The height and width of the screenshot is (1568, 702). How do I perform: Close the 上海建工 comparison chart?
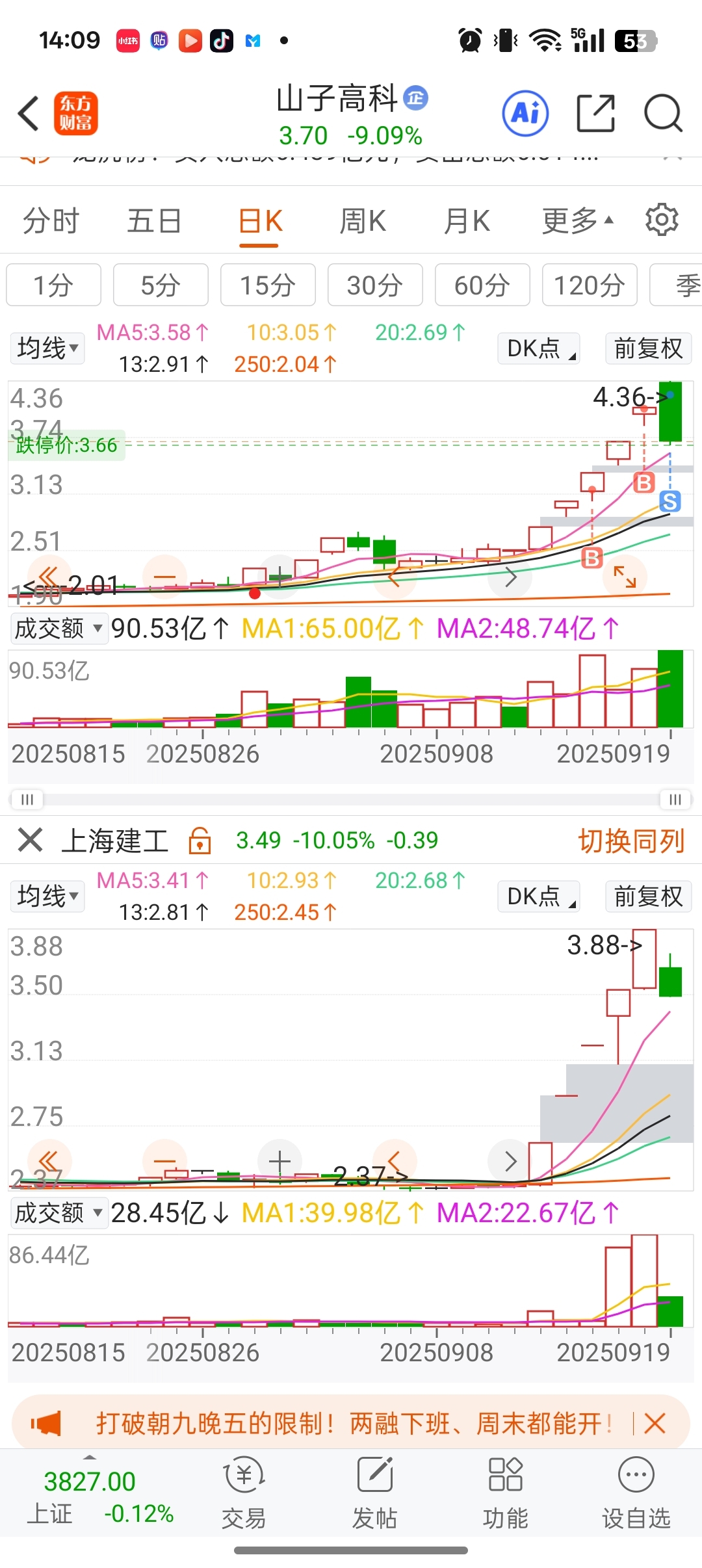pyautogui.click(x=30, y=839)
